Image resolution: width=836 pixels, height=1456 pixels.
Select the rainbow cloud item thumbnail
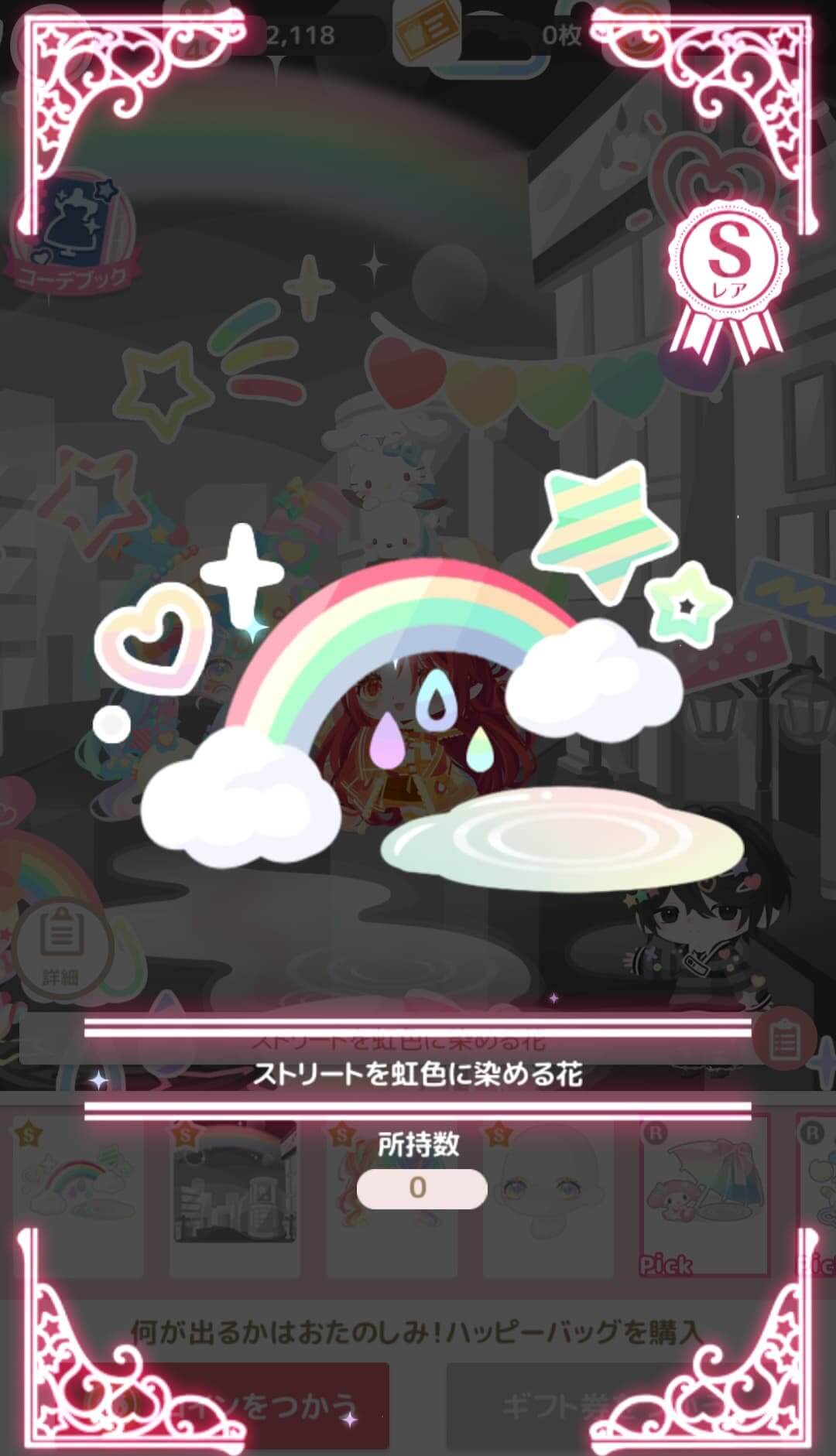point(78,1197)
